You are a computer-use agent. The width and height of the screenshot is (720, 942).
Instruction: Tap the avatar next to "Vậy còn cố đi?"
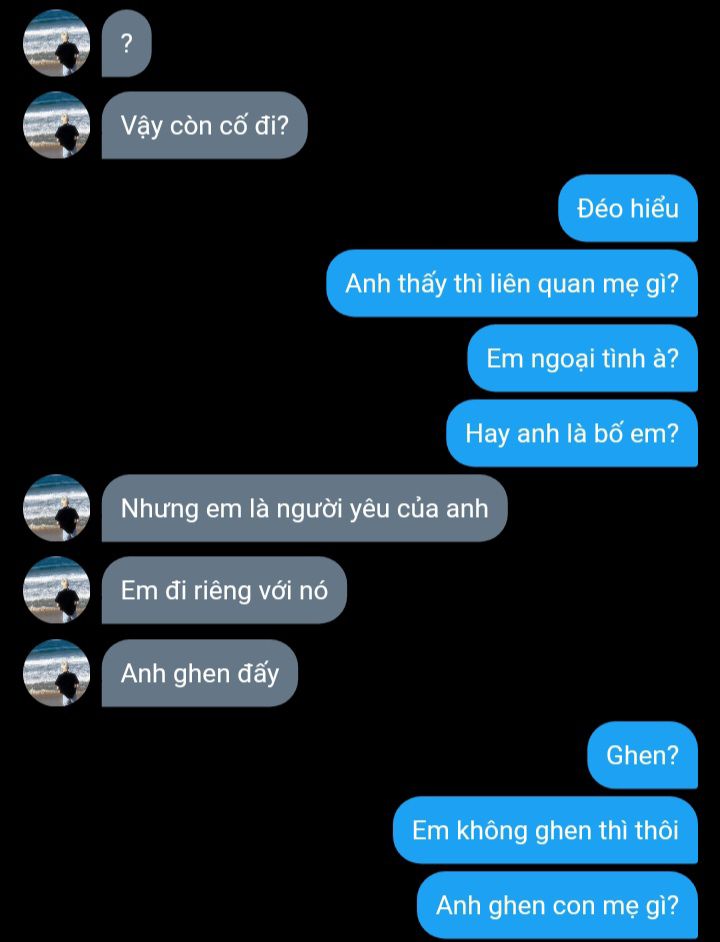(x=57, y=125)
